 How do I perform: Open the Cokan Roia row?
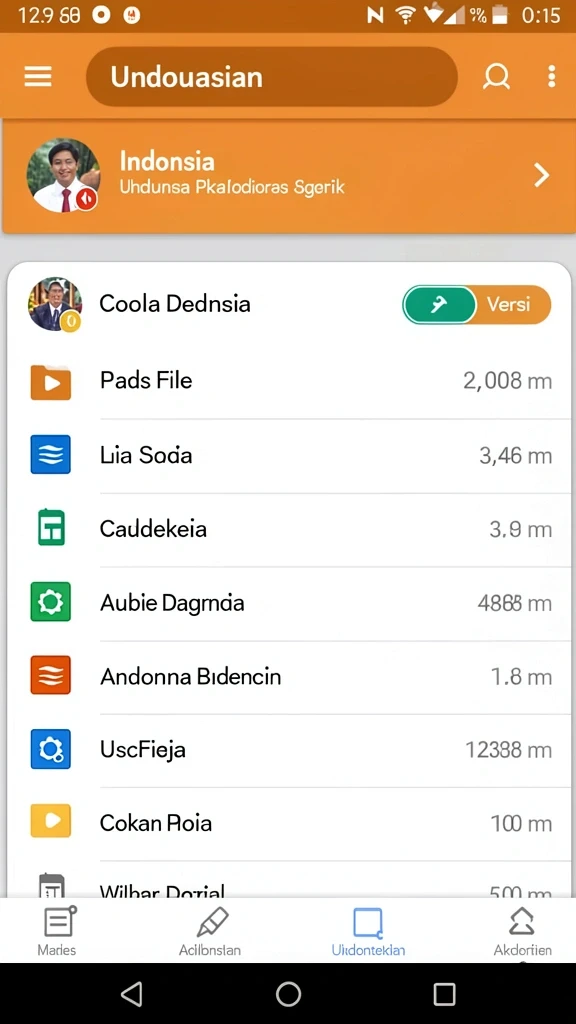pyautogui.click(x=291, y=823)
